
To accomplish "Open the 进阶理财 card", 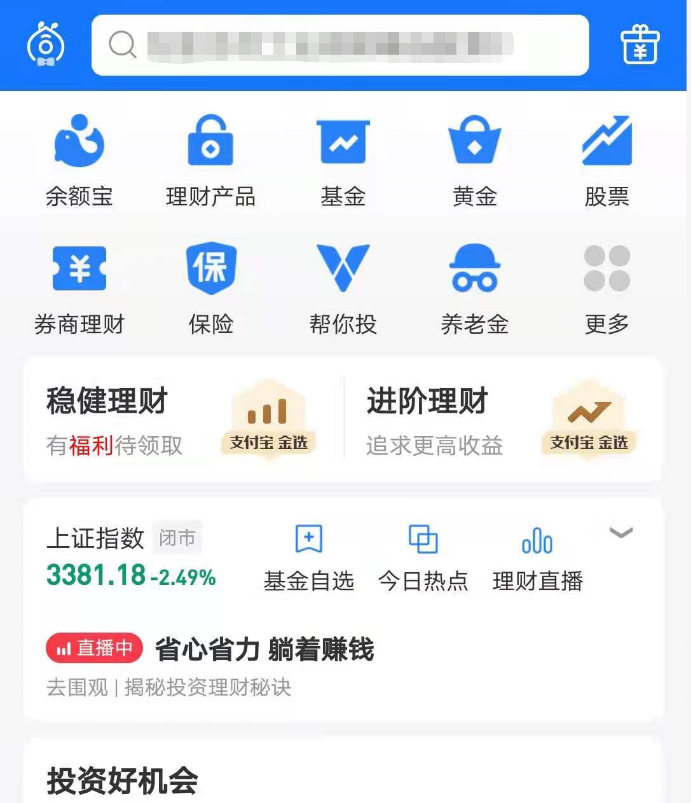I will click(502, 420).
